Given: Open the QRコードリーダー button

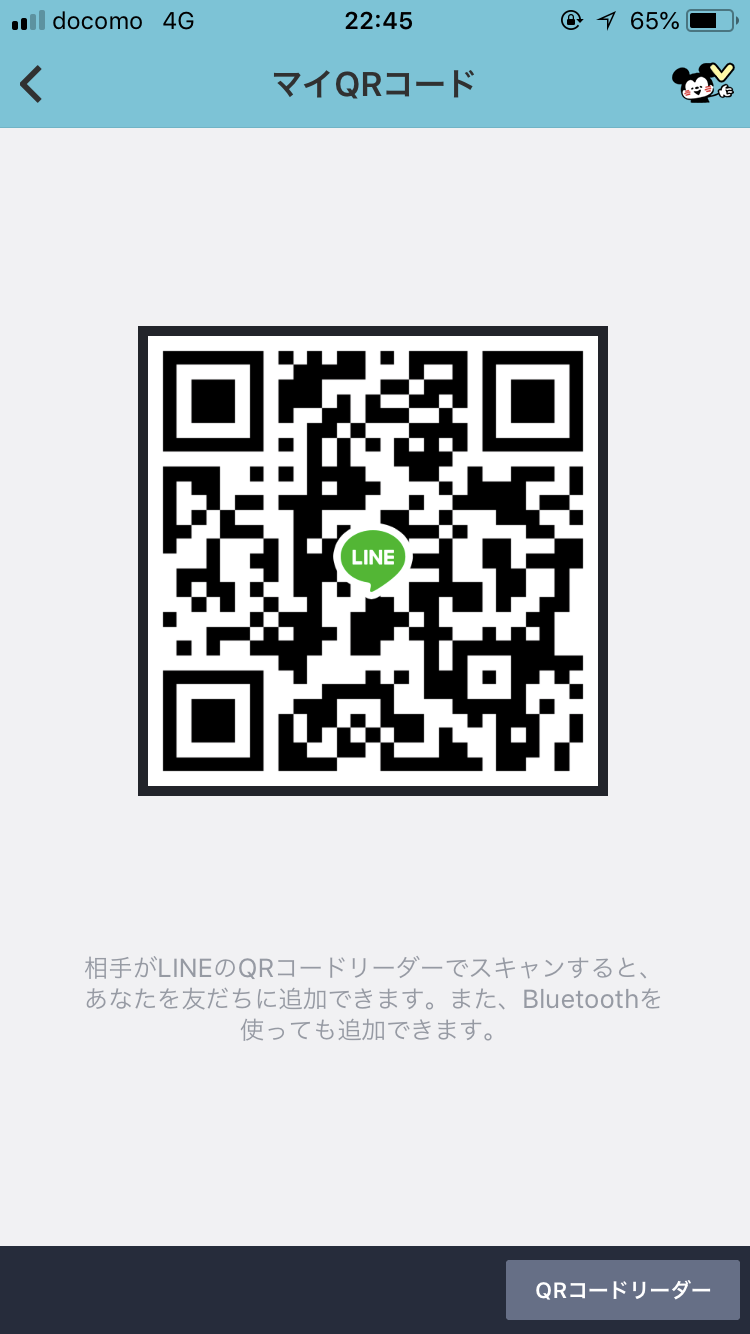Looking at the screenshot, I should point(622,1290).
